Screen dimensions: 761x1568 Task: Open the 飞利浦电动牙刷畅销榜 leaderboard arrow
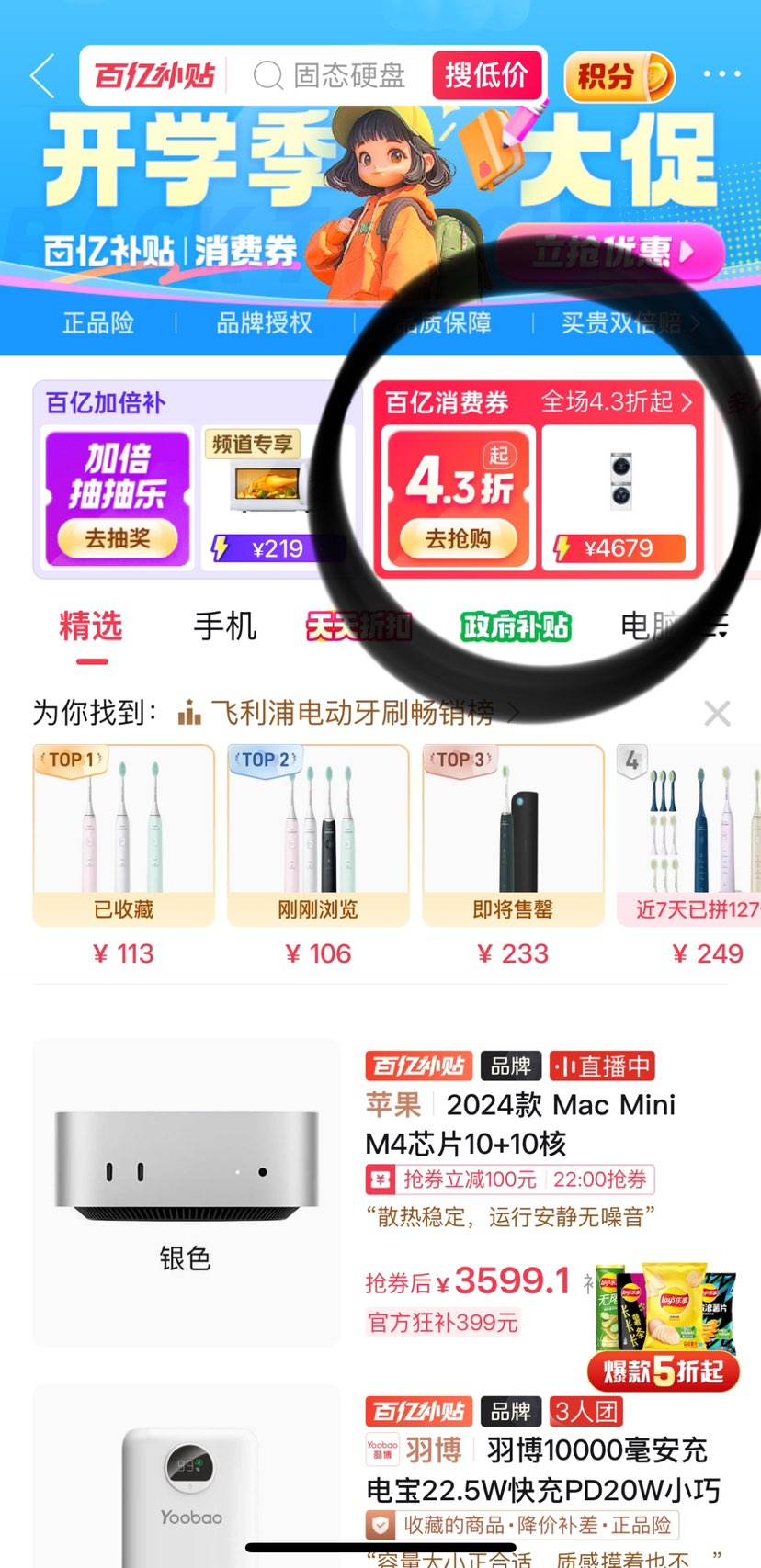tap(515, 712)
